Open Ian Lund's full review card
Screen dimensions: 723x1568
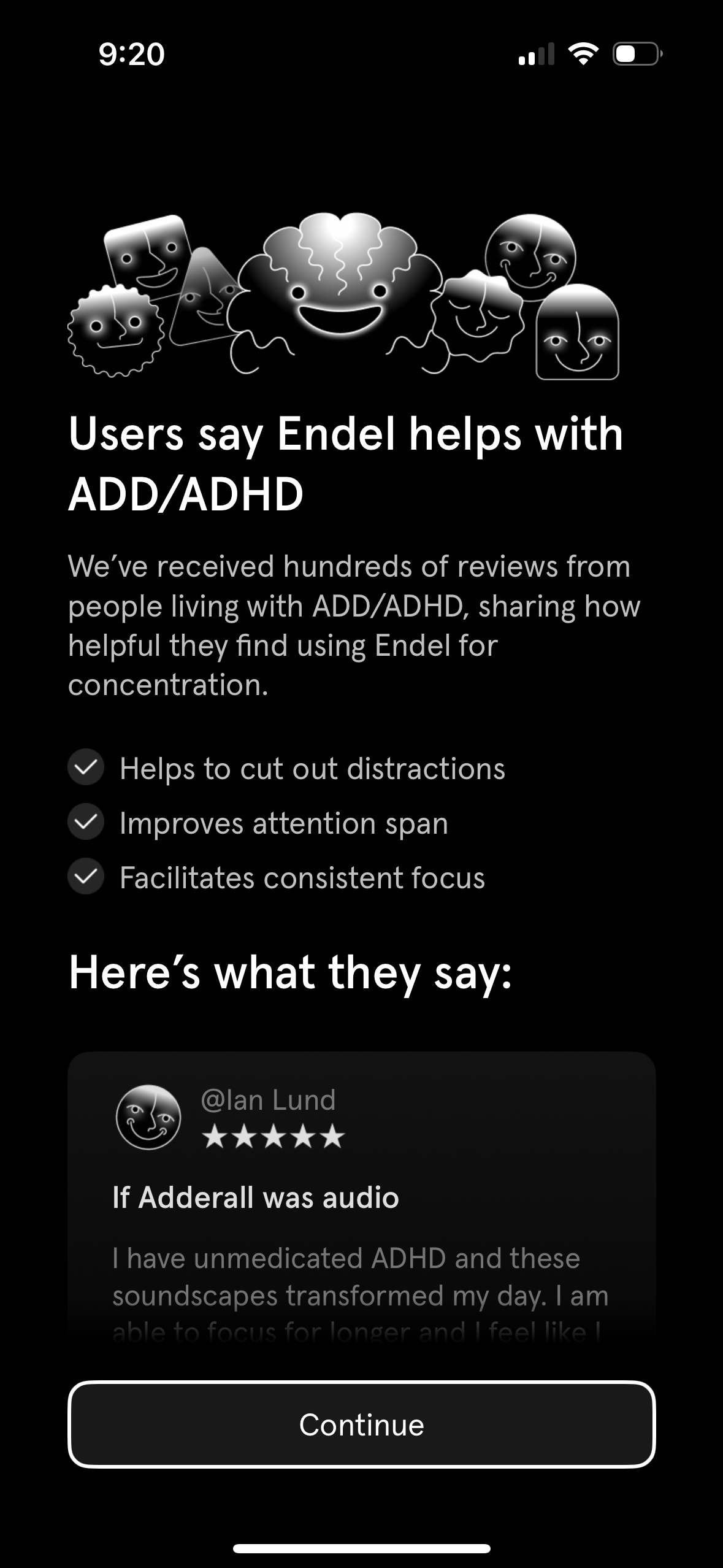(x=361, y=1196)
